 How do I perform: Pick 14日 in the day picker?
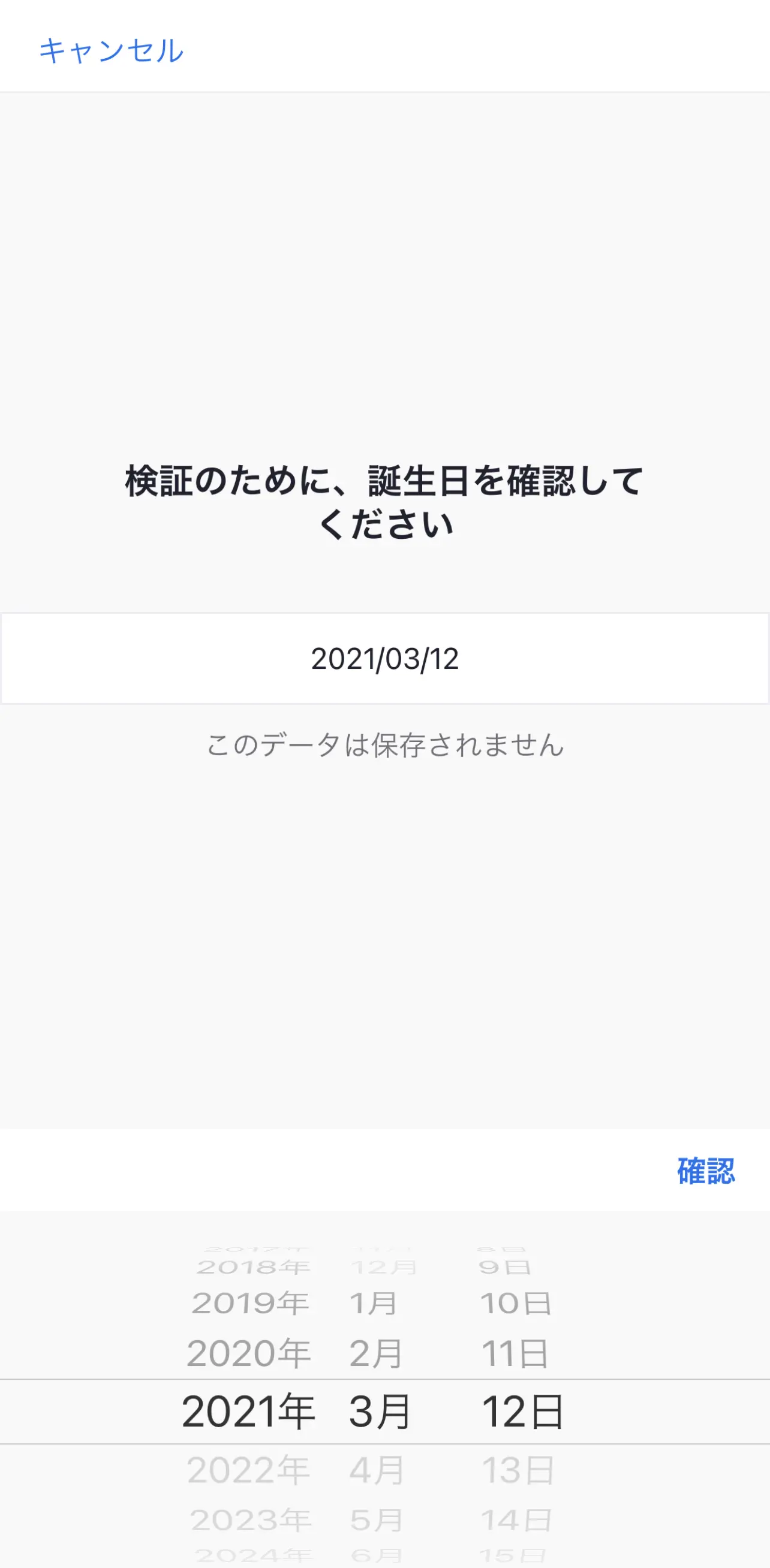pyautogui.click(x=516, y=1520)
